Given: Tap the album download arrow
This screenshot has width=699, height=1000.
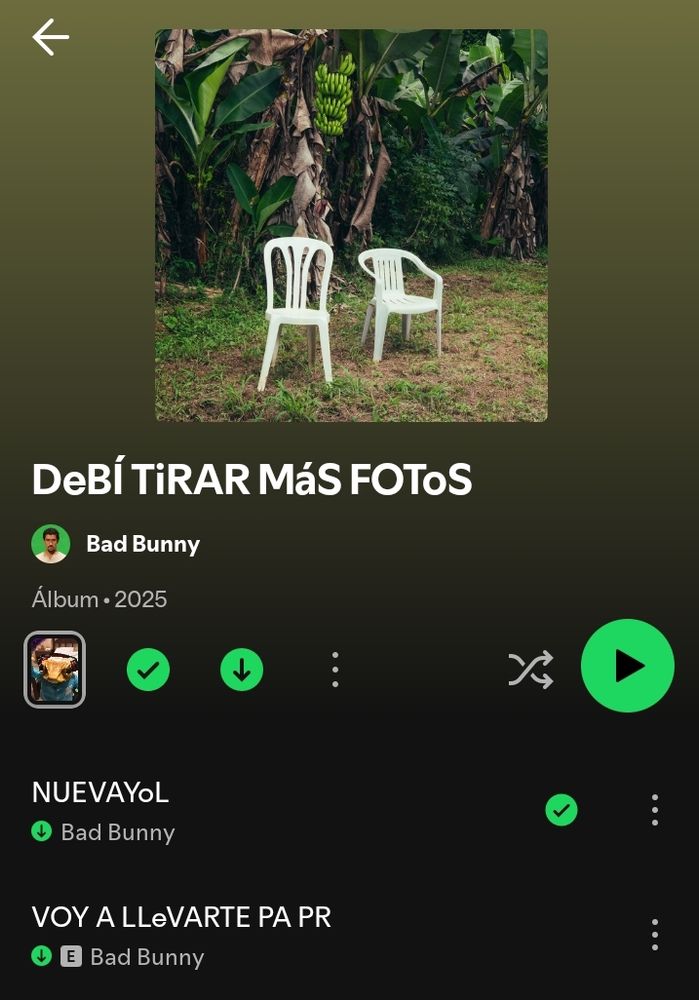Looking at the screenshot, I should click(x=241, y=669).
